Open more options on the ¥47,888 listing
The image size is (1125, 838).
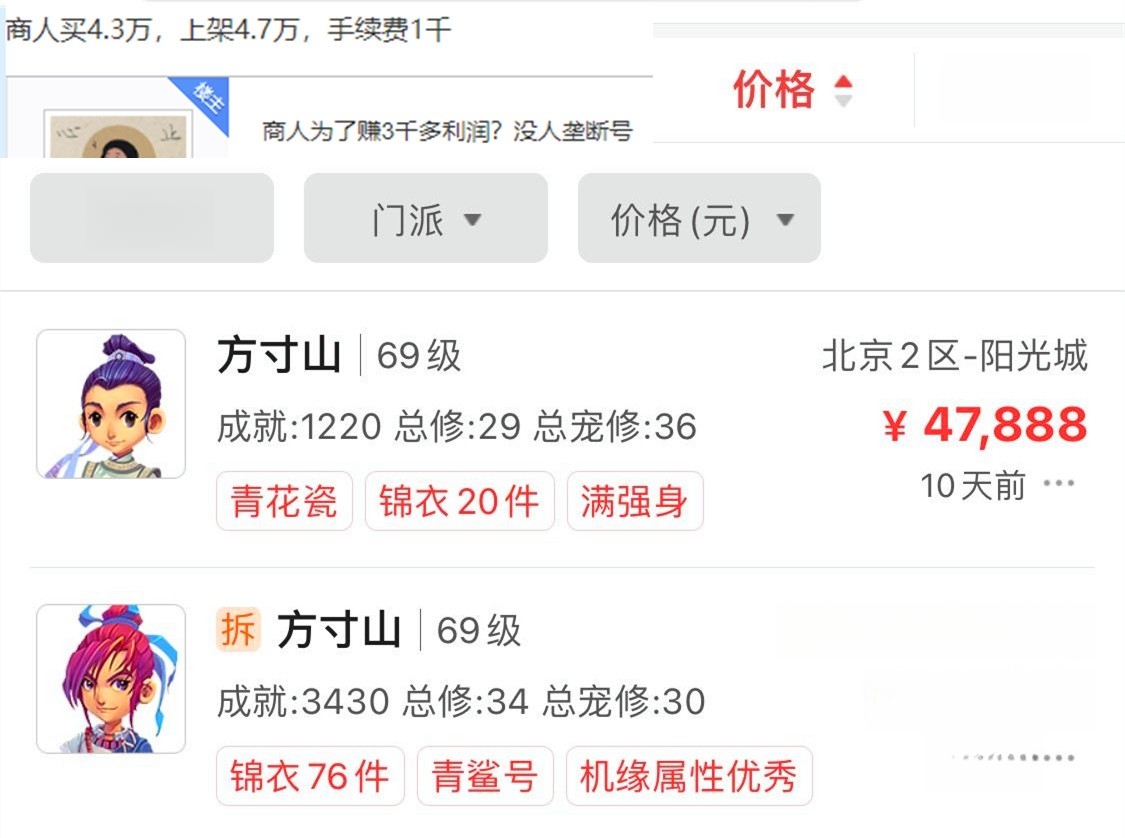(1058, 485)
